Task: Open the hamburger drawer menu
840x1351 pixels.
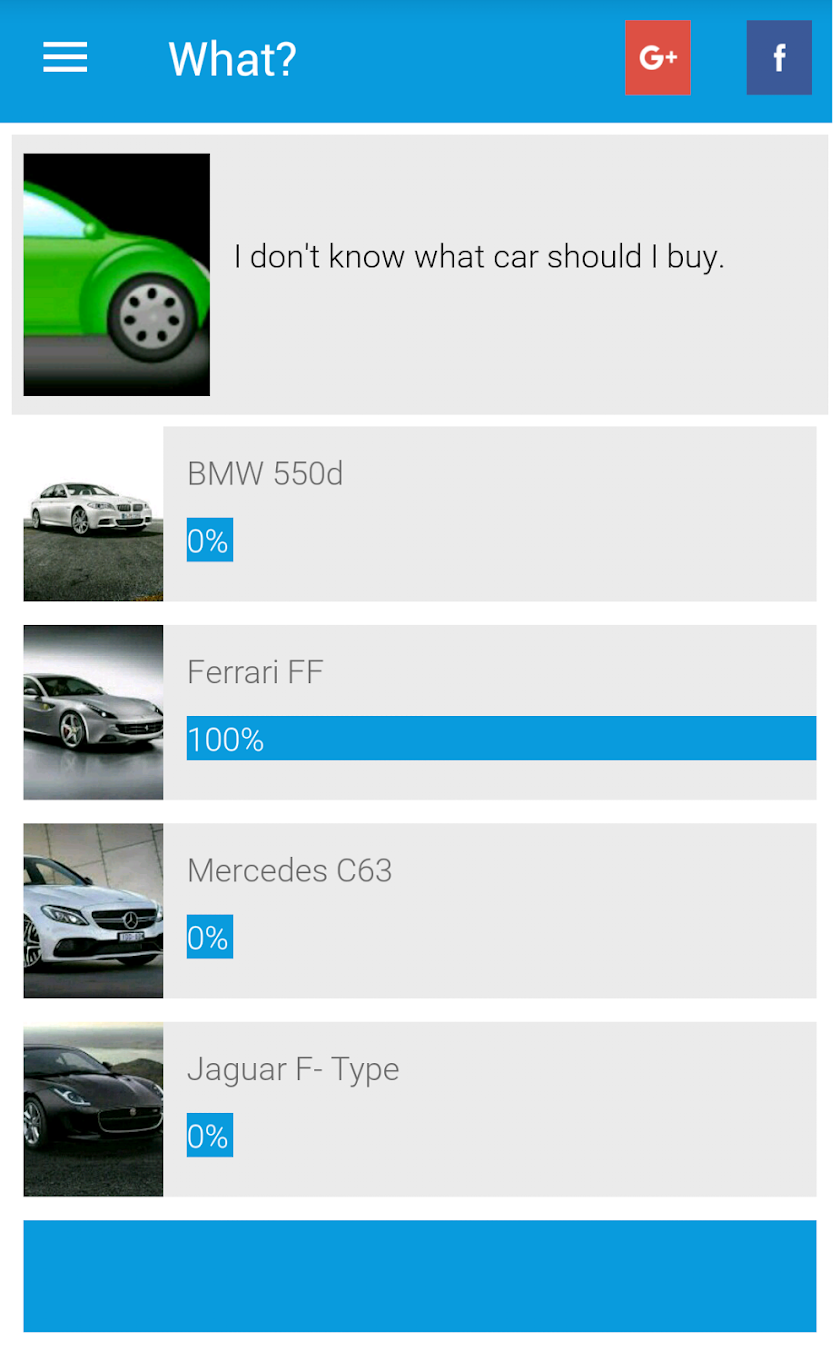Action: point(65,58)
